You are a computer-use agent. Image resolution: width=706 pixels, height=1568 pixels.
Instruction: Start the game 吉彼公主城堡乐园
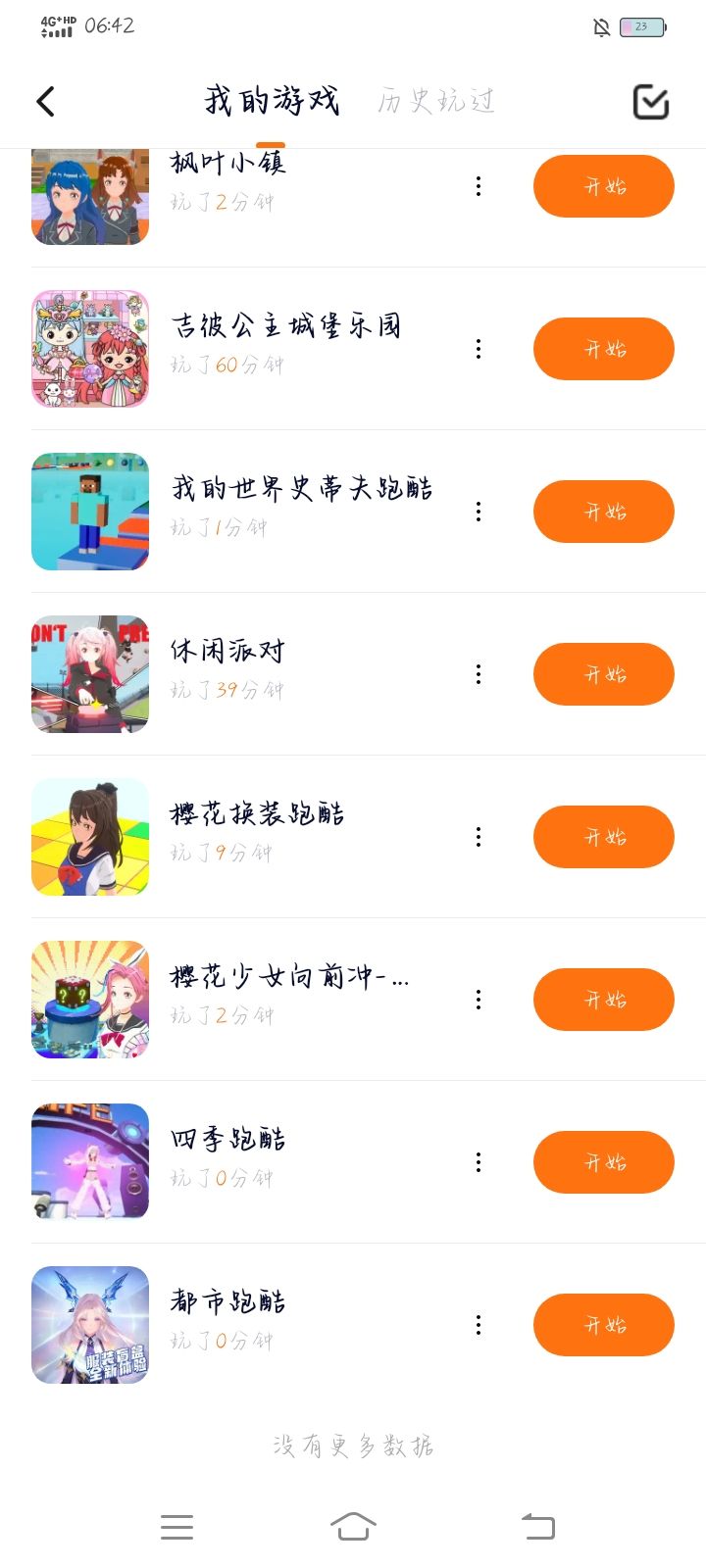pos(603,349)
